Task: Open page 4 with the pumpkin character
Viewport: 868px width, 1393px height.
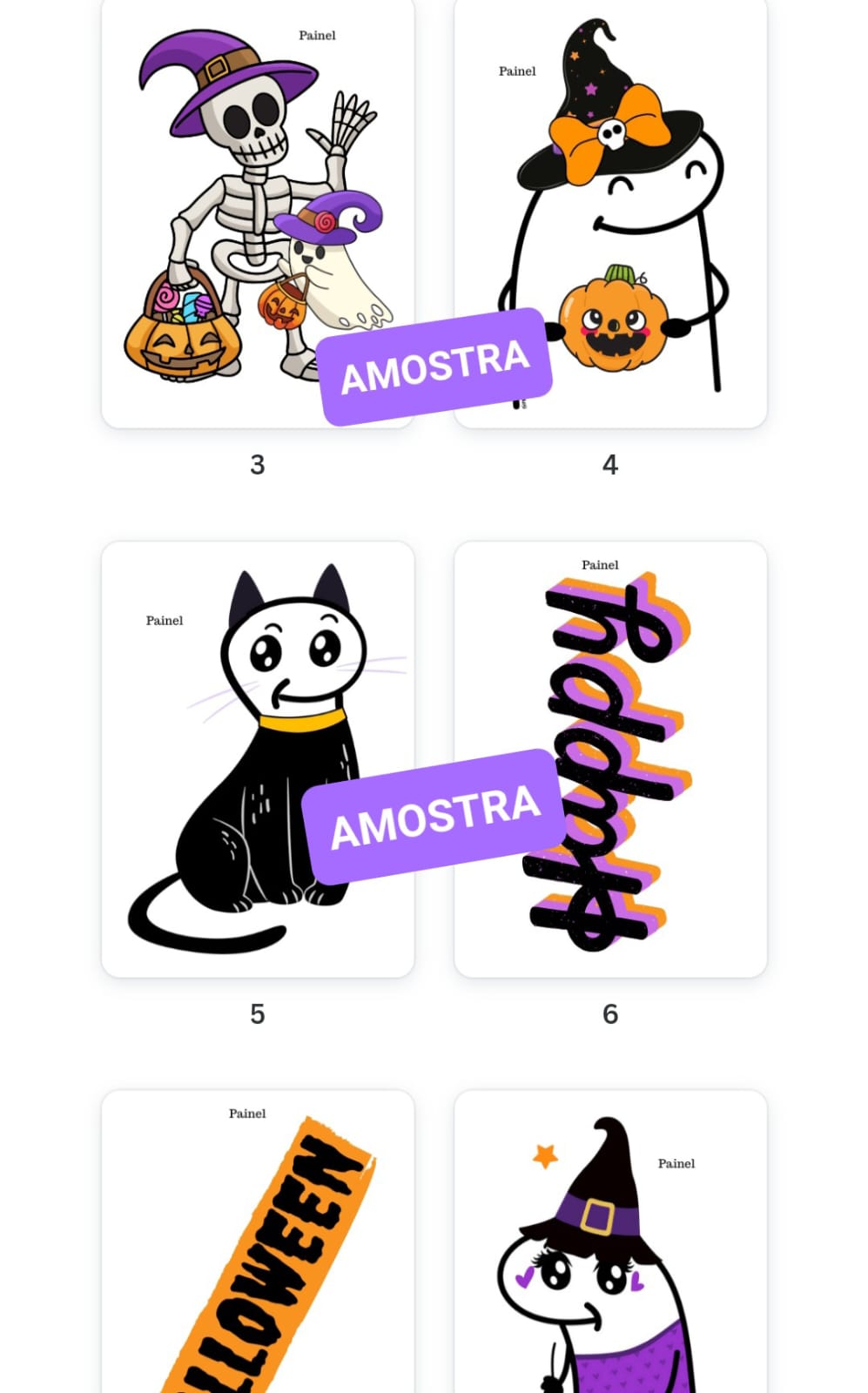Action: point(610,212)
